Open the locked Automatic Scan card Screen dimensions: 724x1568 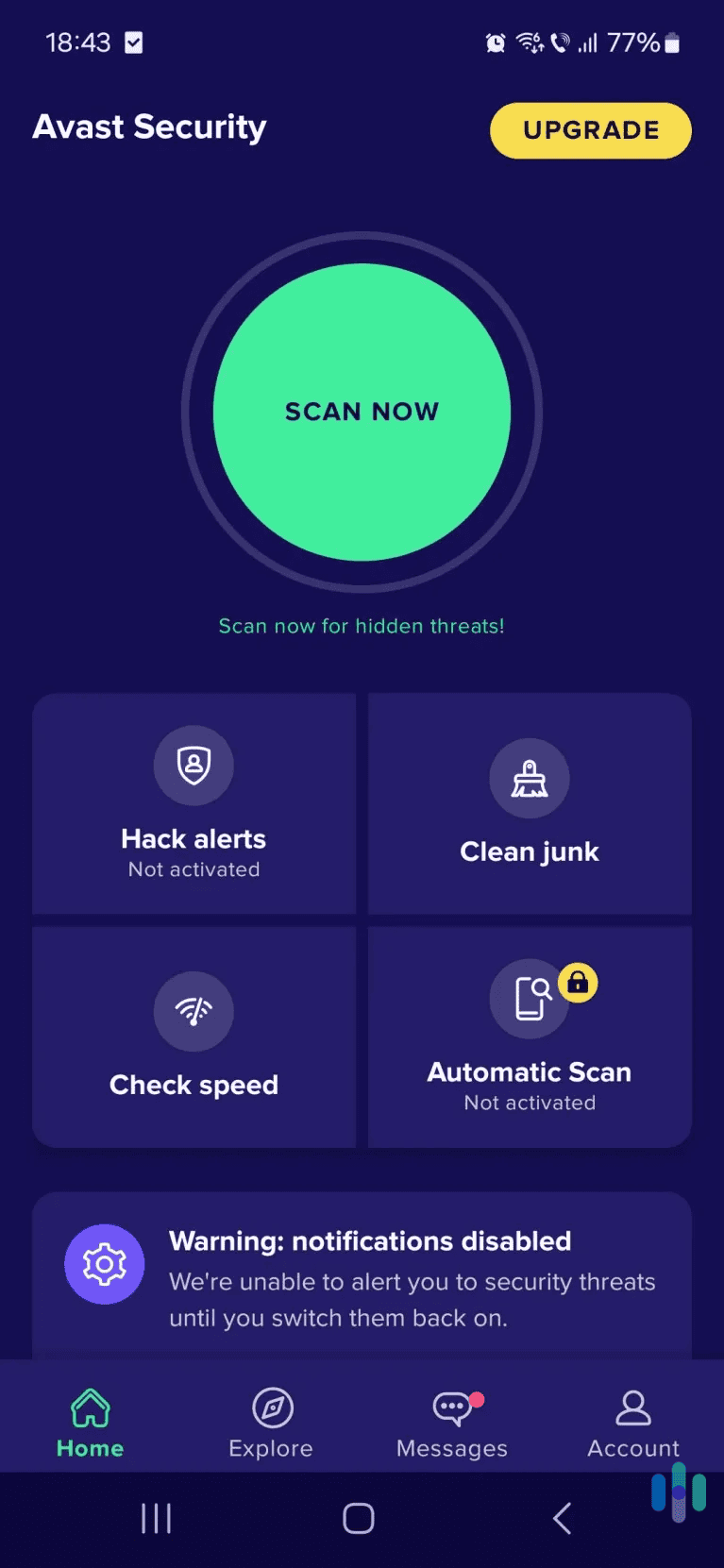(530, 1037)
